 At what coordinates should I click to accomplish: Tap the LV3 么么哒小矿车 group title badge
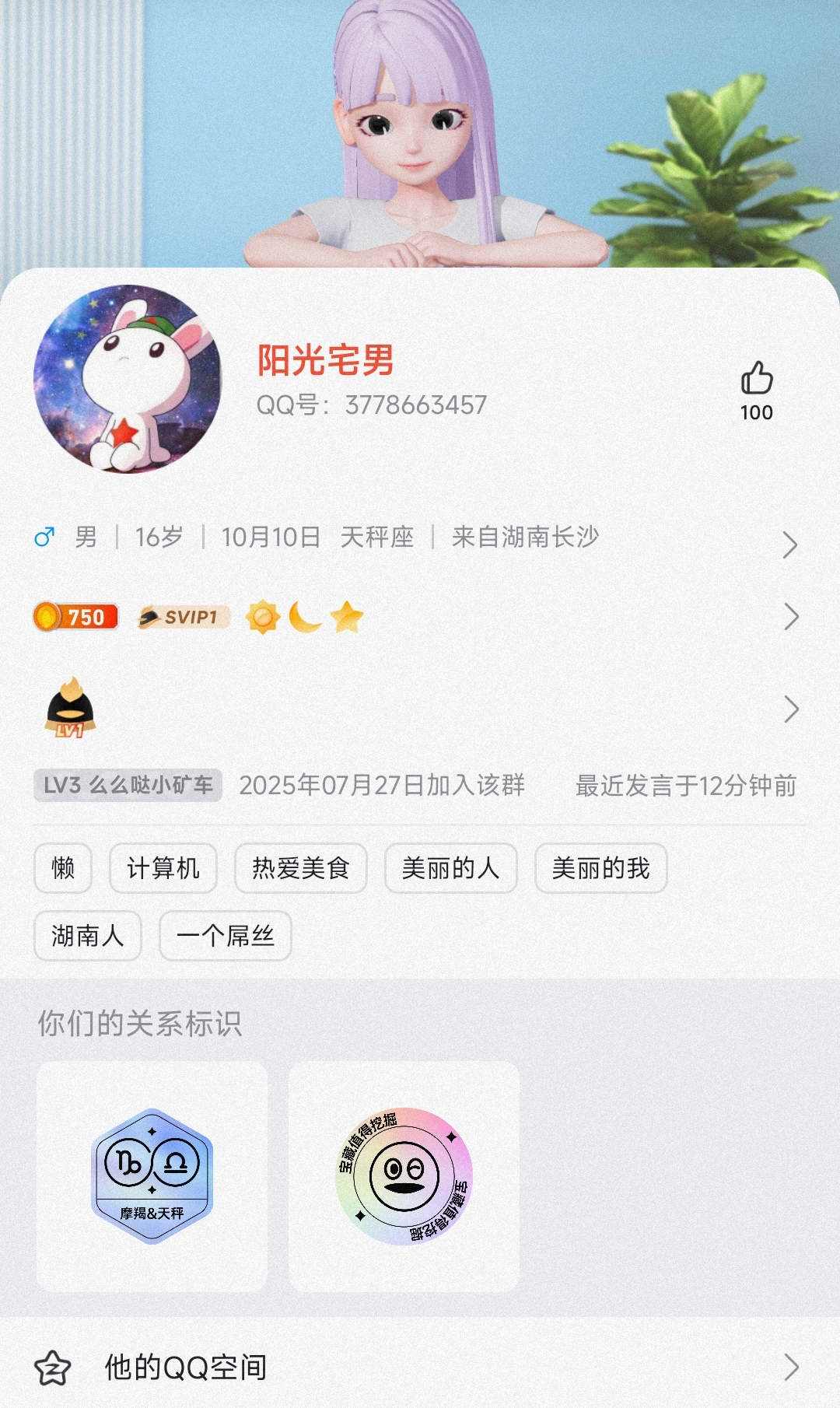tap(128, 786)
